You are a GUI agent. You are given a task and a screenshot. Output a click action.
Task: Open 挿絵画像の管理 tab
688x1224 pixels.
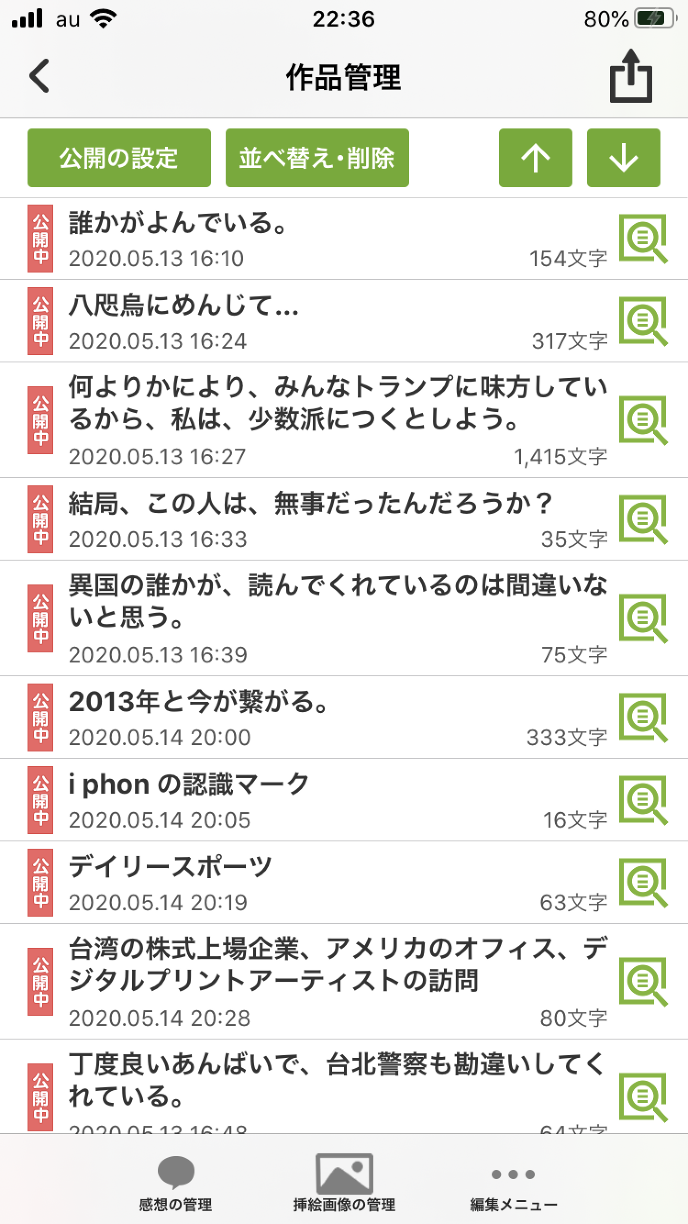pyautogui.click(x=344, y=1184)
